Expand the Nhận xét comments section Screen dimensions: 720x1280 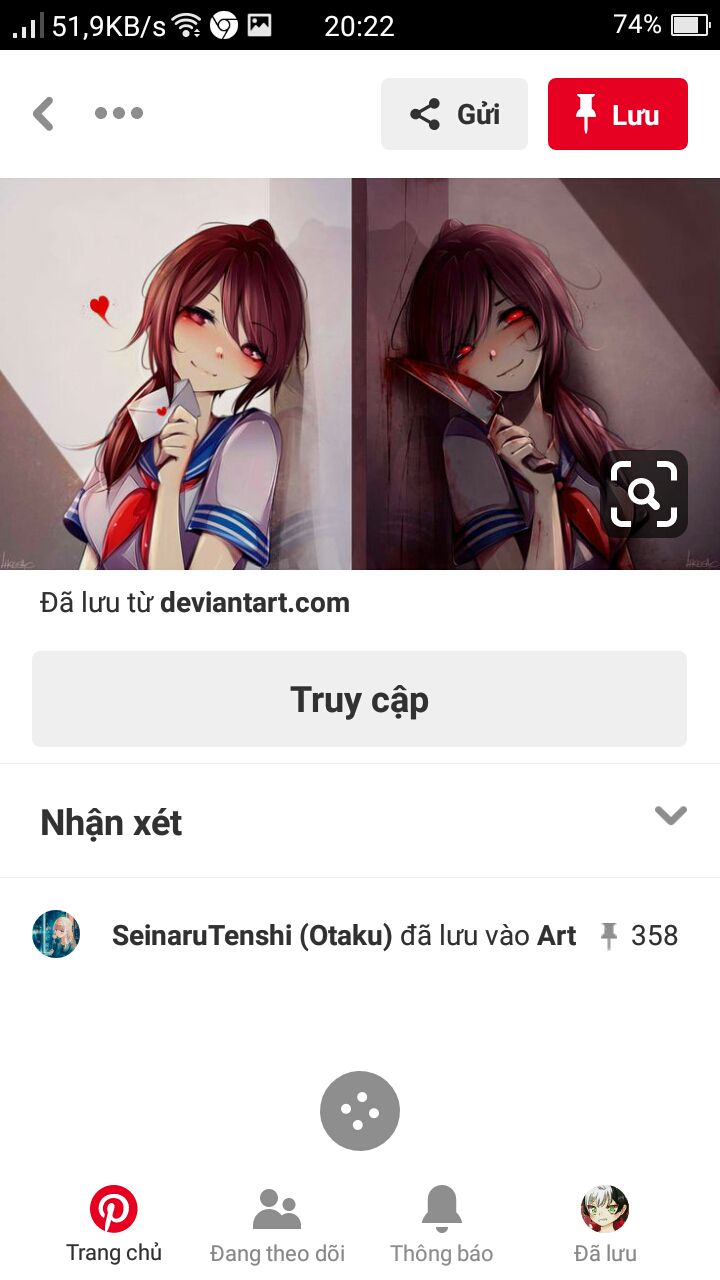coord(360,822)
